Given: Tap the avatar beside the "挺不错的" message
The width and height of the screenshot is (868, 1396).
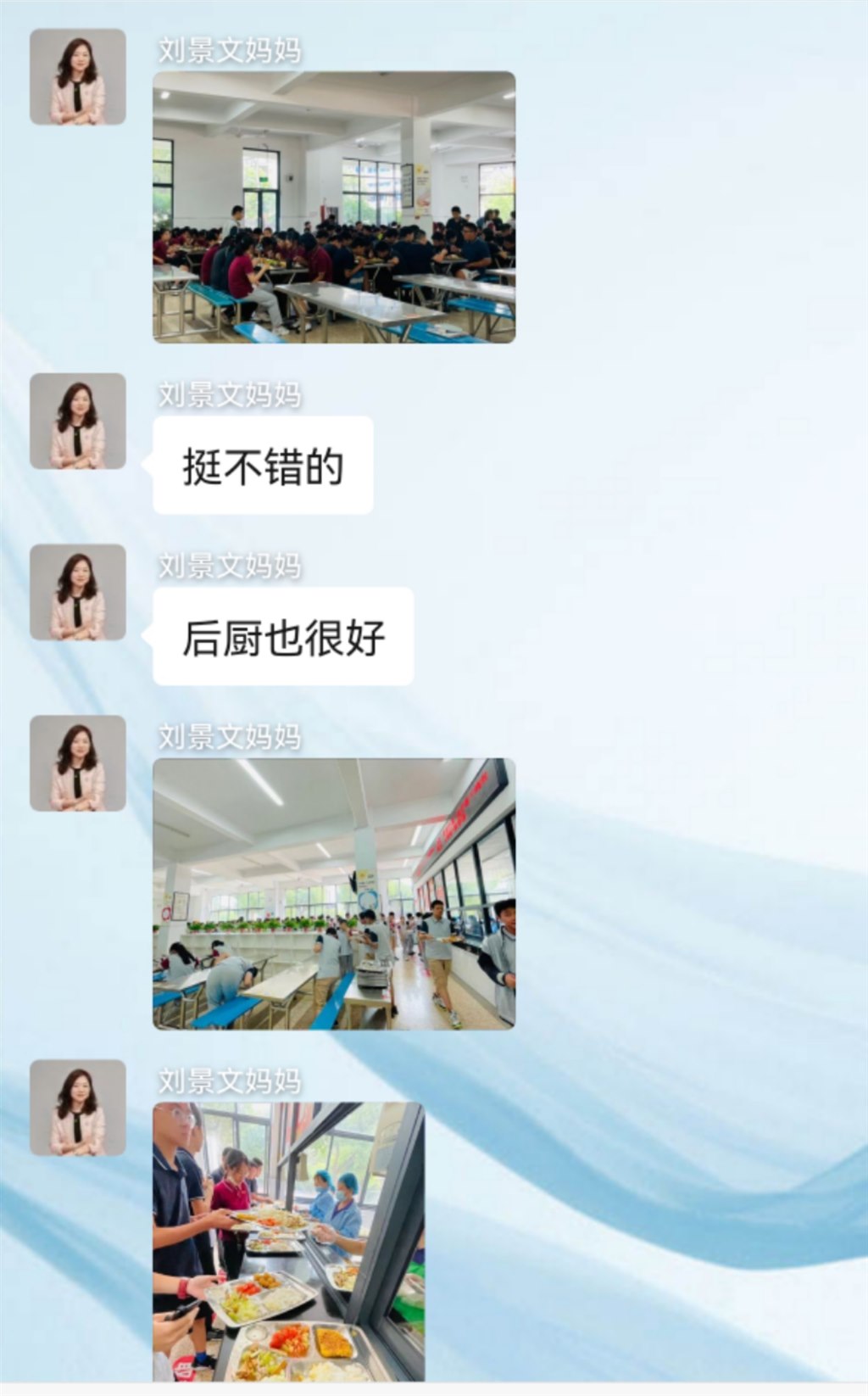Looking at the screenshot, I should point(78,421).
